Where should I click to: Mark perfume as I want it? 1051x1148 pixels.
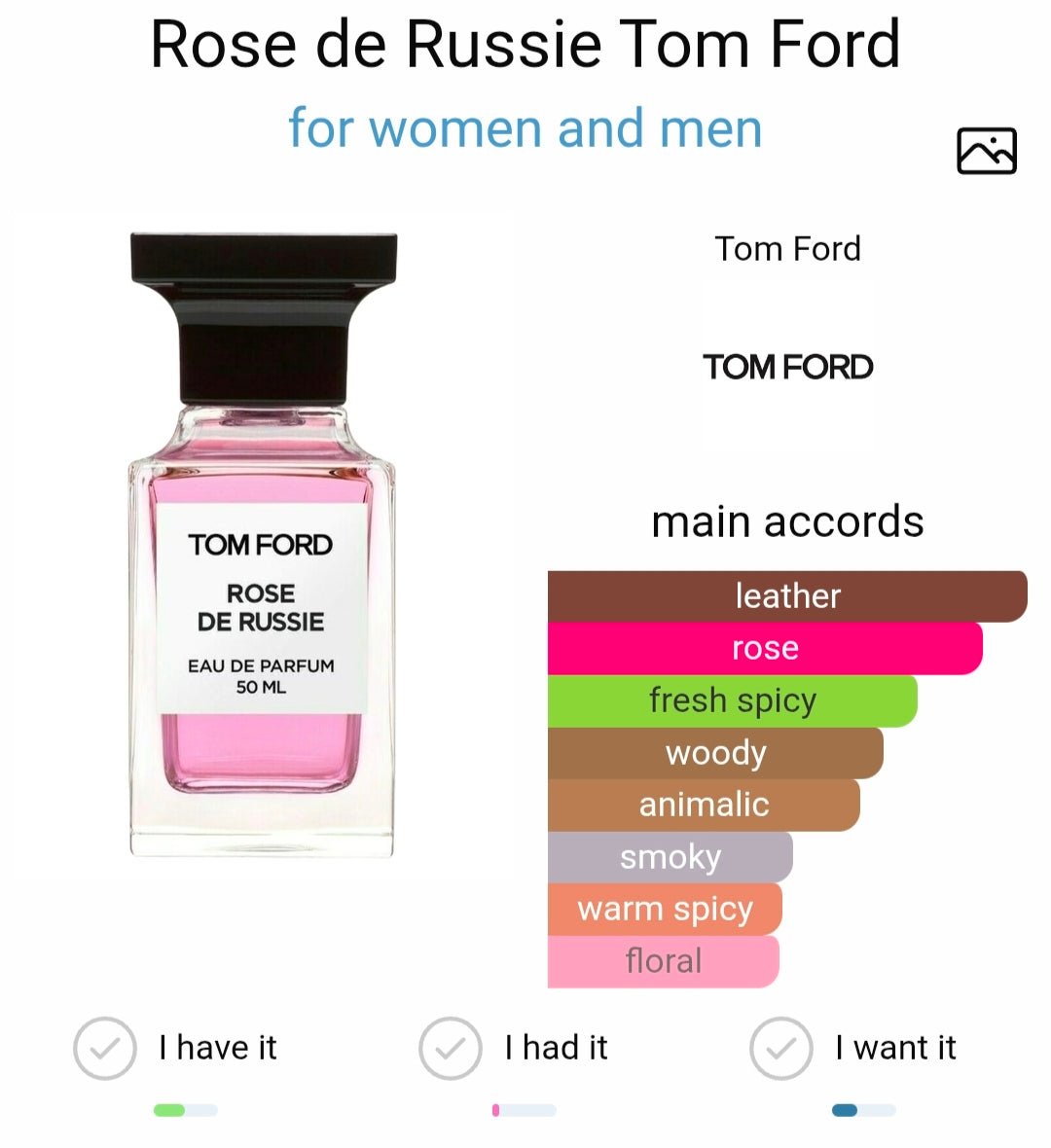tap(780, 1048)
